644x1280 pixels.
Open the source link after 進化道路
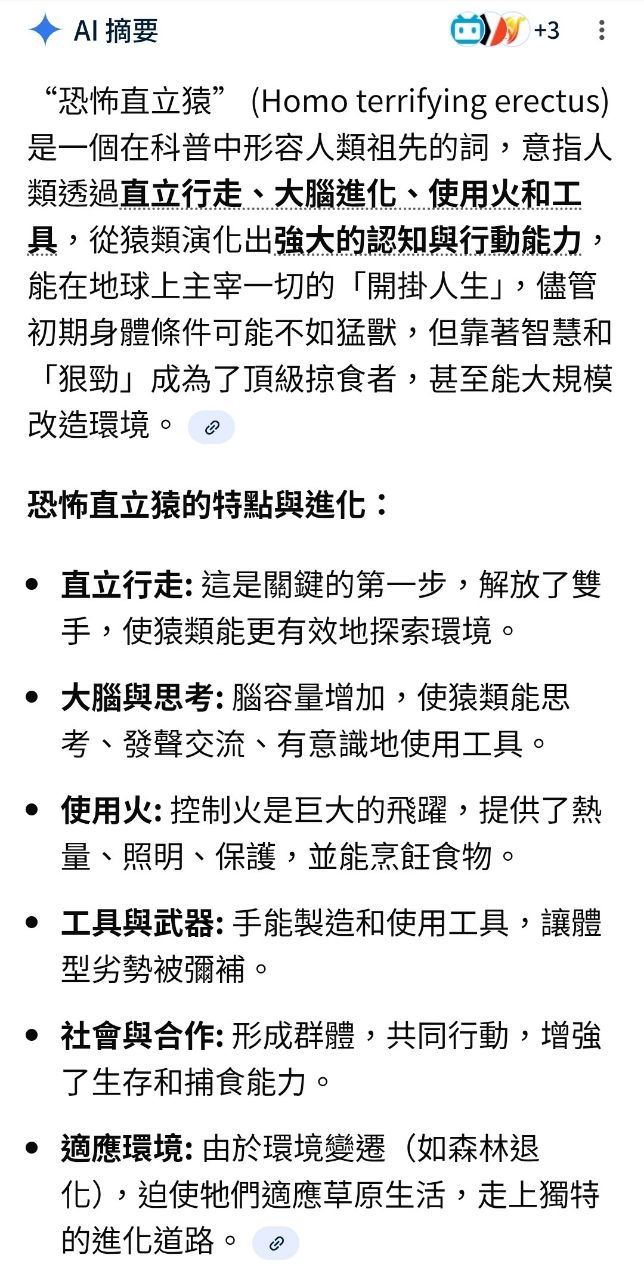click(x=275, y=1243)
